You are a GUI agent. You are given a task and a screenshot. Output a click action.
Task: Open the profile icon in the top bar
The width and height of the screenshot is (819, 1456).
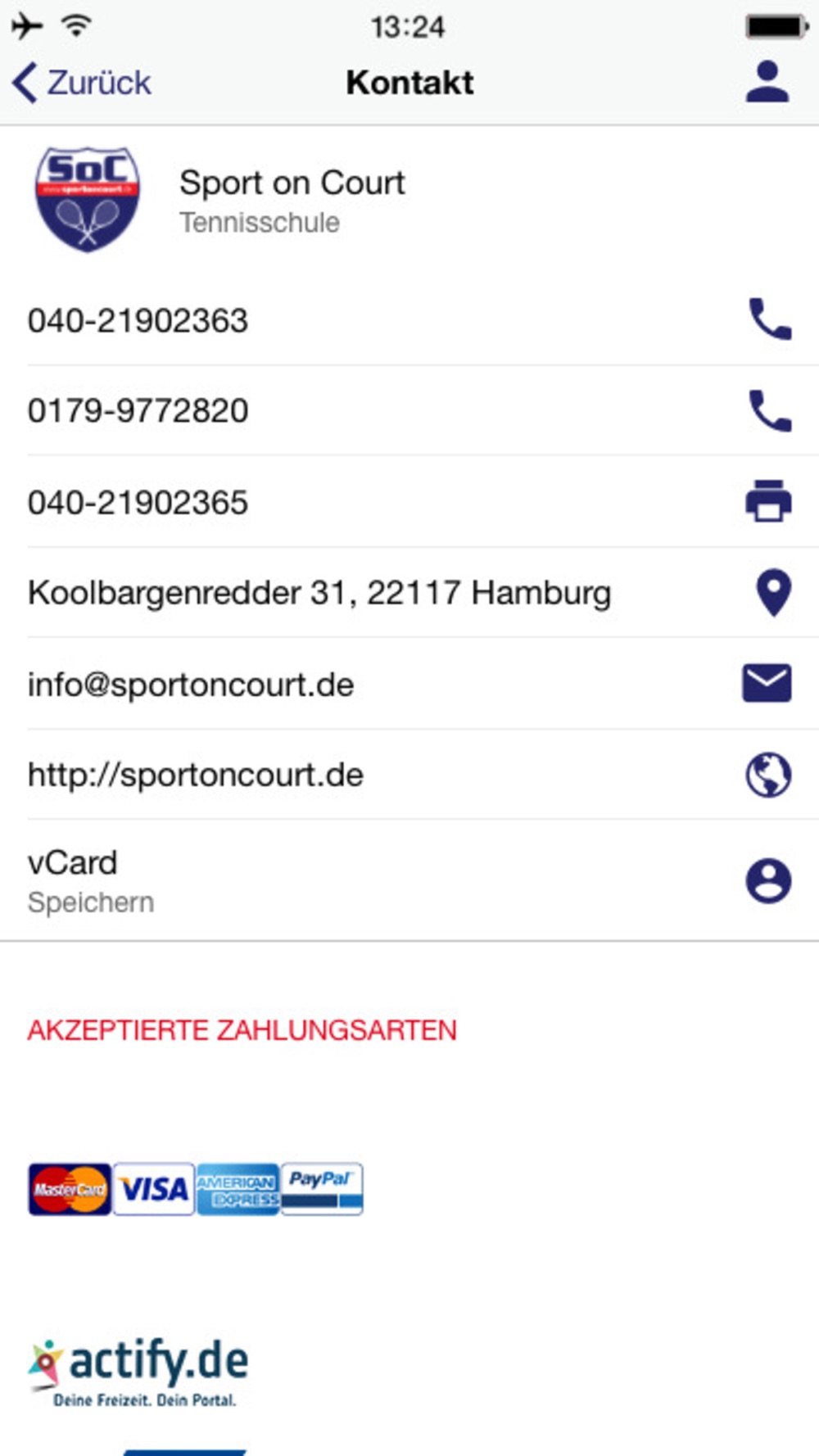767,83
